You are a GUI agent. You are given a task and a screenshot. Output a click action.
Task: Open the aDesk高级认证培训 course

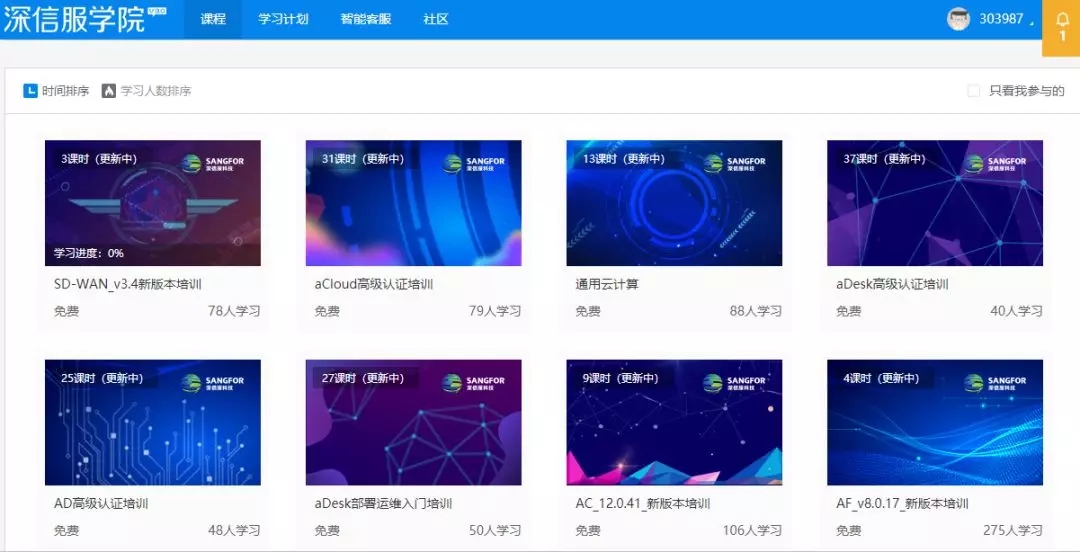pos(934,203)
